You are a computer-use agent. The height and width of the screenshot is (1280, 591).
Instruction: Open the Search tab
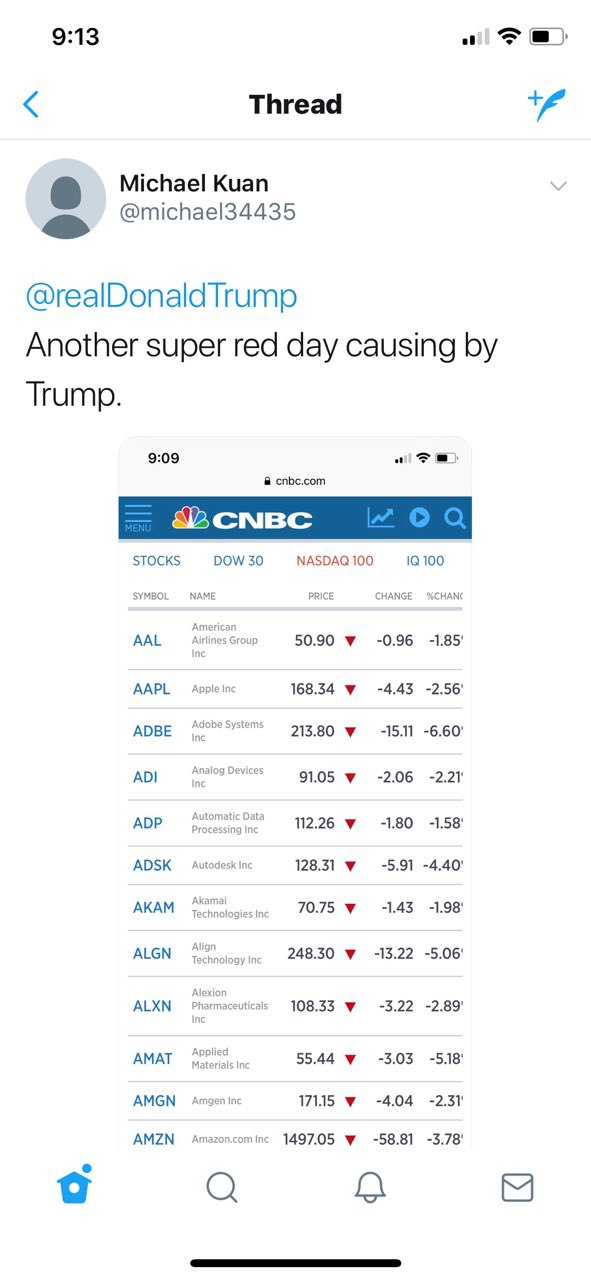222,1187
